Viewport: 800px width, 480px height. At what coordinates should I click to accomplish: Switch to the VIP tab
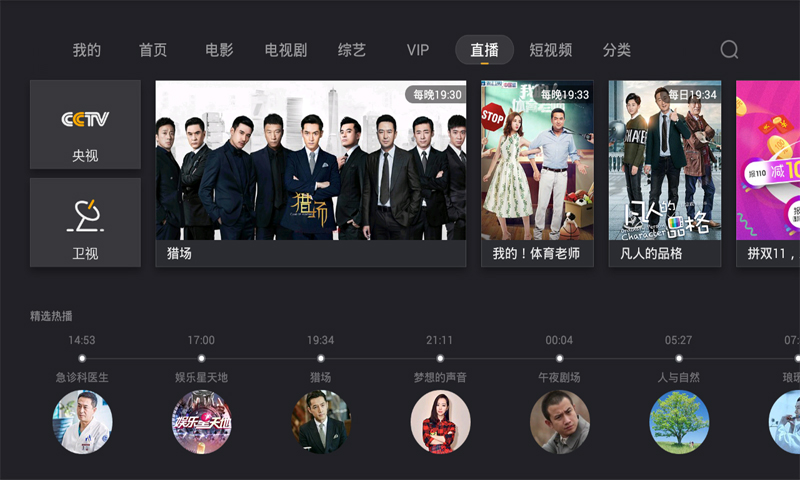tap(418, 50)
